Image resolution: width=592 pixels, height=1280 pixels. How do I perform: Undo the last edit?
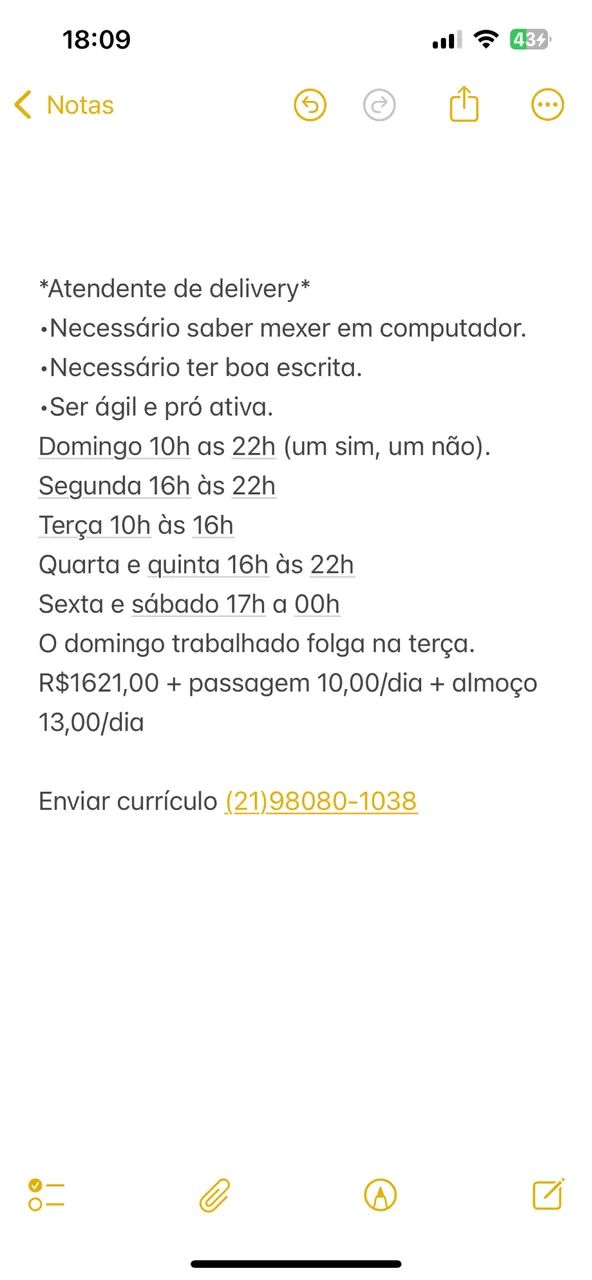click(311, 105)
